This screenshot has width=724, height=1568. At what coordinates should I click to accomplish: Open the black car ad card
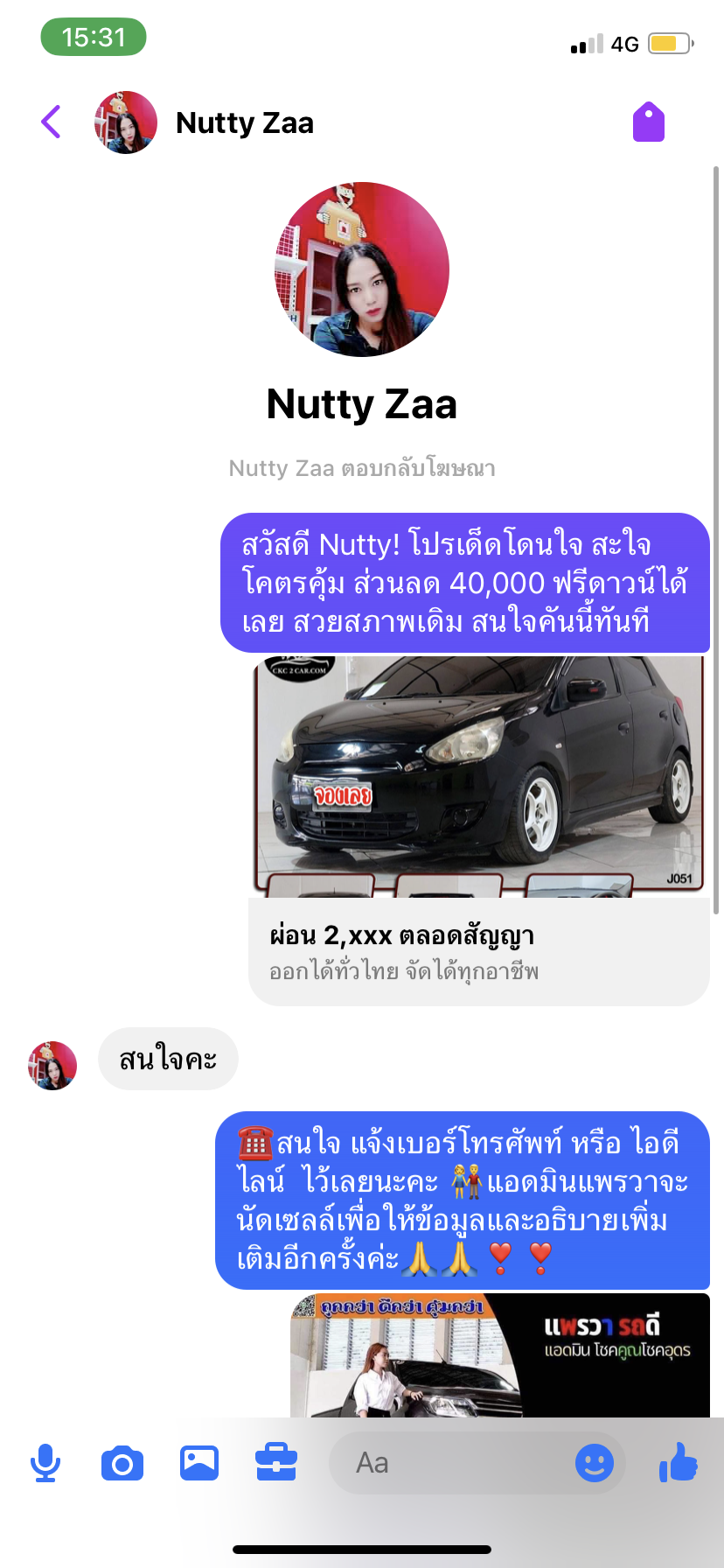(x=479, y=830)
